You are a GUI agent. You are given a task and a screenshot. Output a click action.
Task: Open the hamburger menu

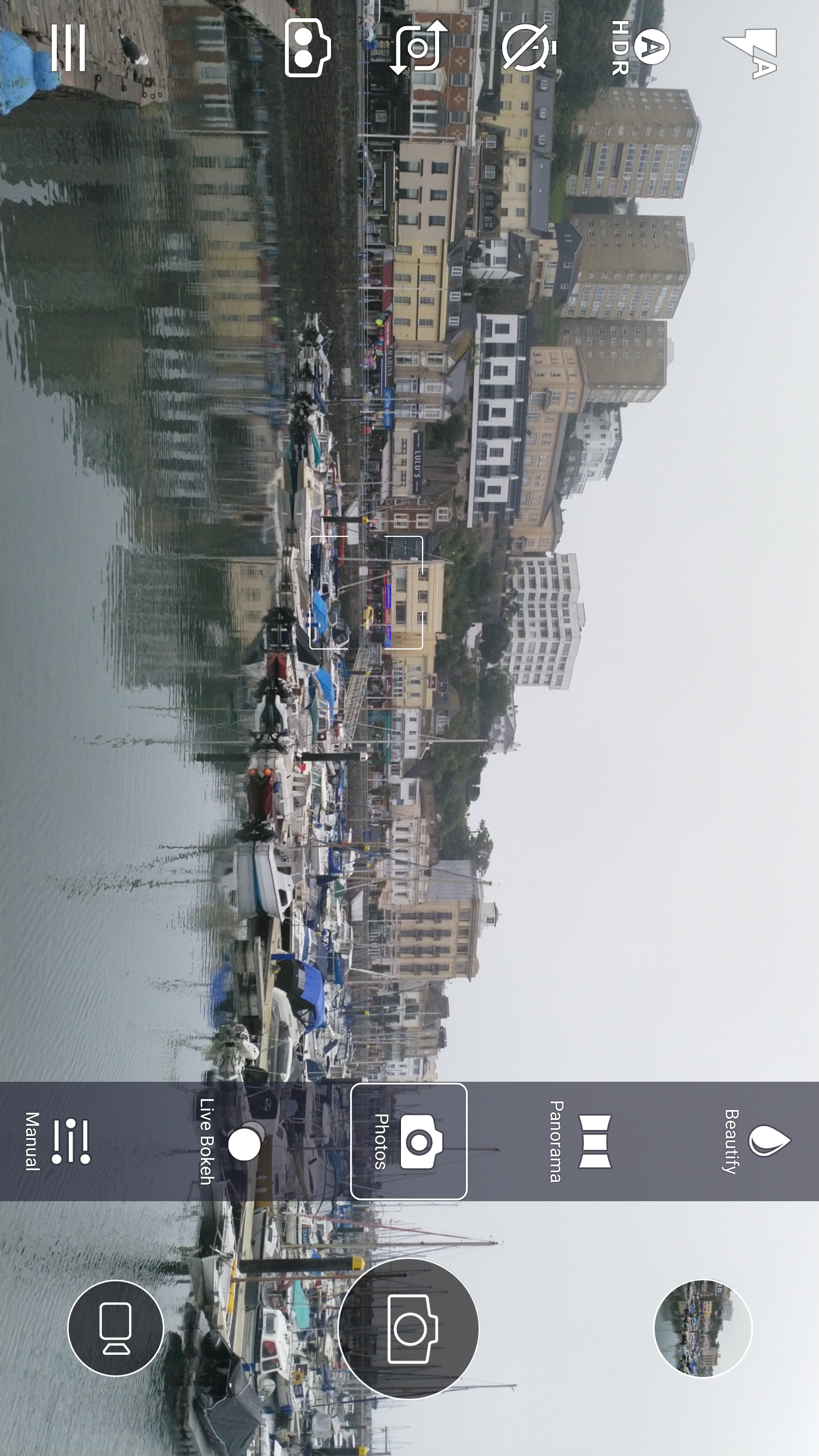pos(68,48)
